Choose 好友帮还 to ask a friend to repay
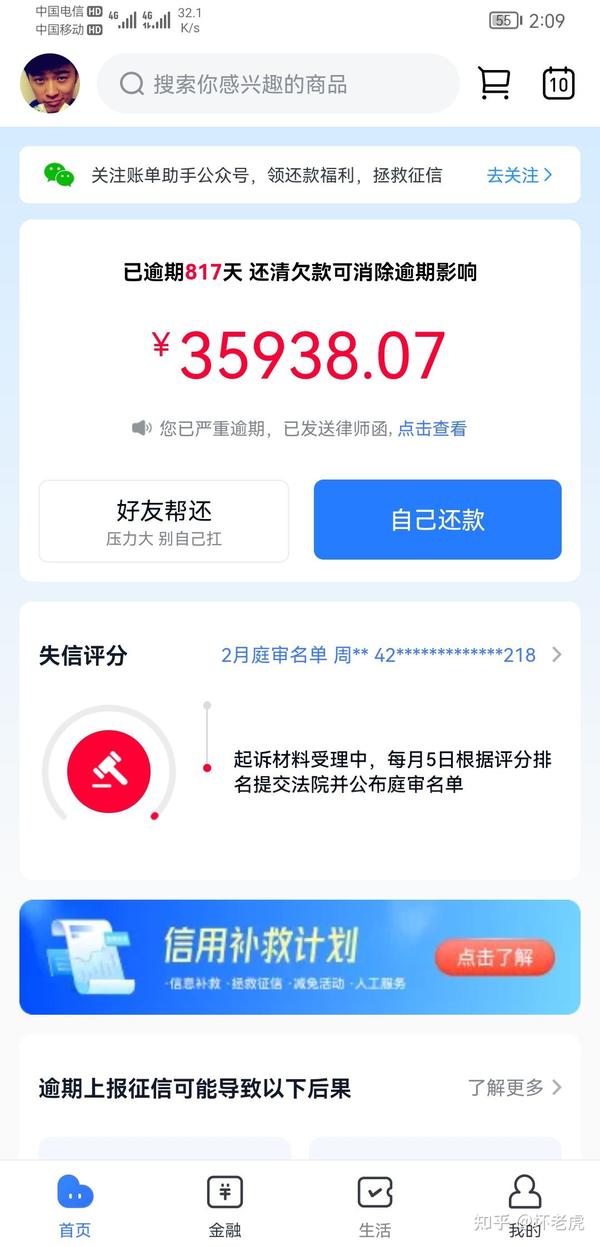The image size is (600, 1247). [164, 521]
